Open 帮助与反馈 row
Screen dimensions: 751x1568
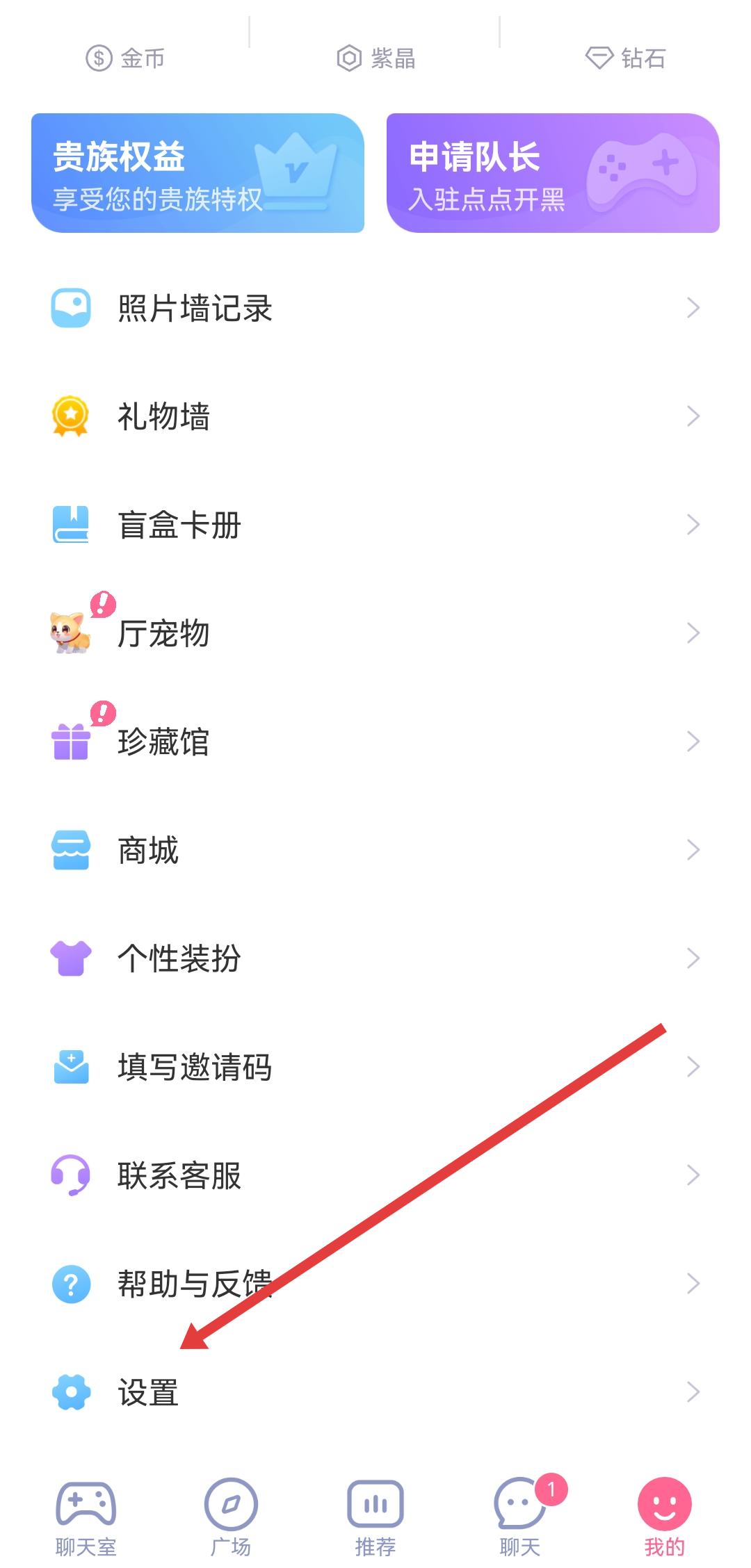[375, 1284]
